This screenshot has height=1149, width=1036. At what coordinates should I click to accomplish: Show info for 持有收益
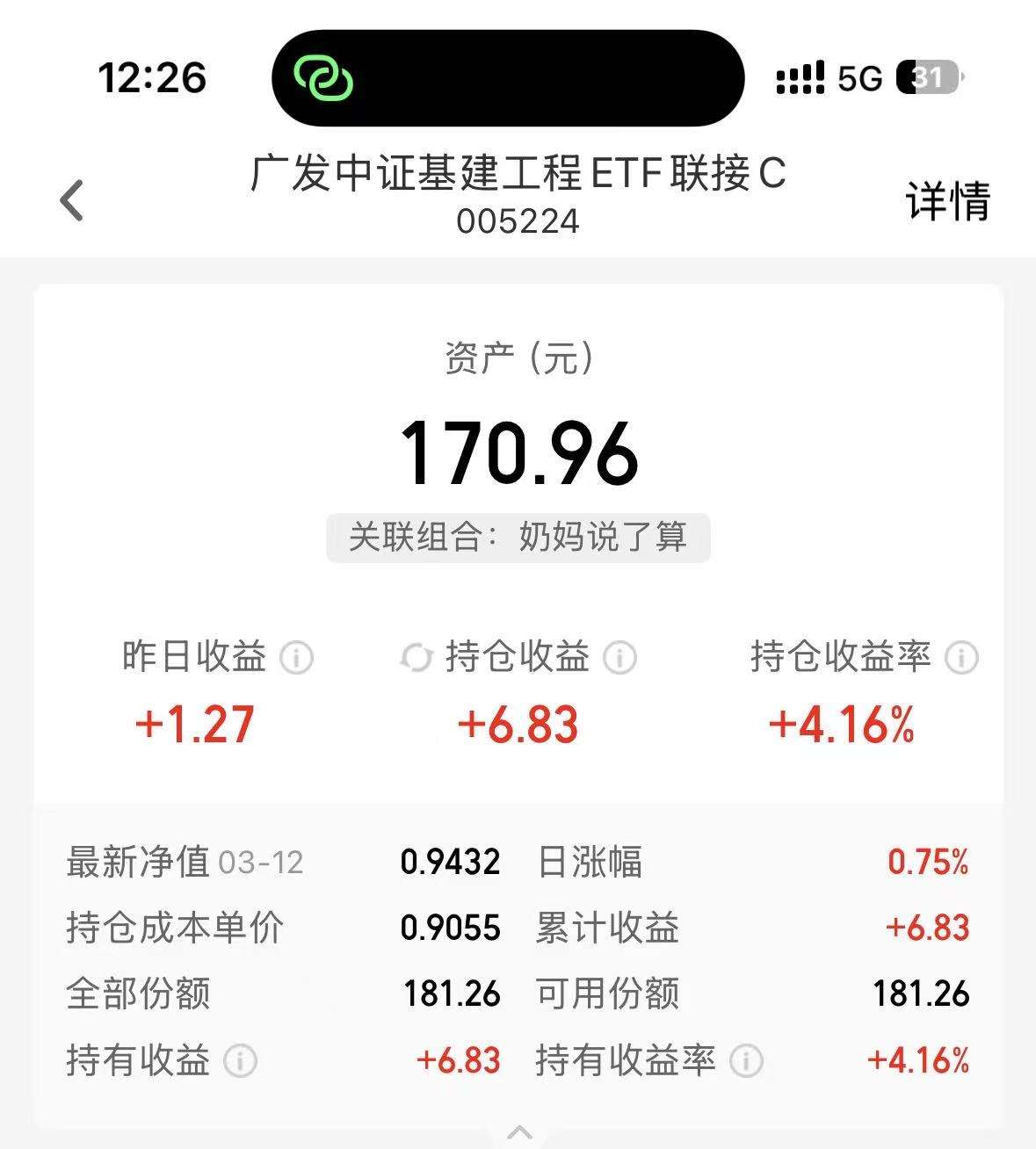click(x=240, y=1060)
